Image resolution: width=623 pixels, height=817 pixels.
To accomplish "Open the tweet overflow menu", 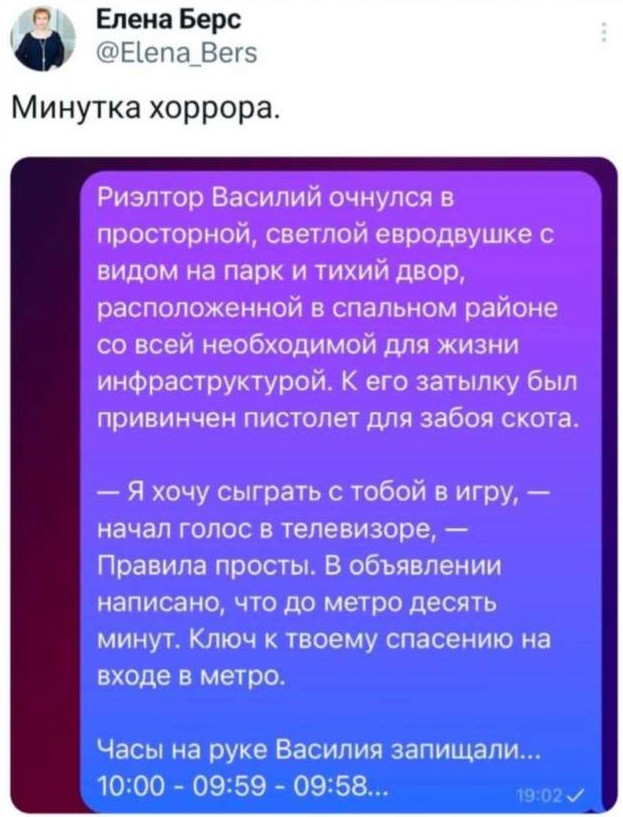I will (x=604, y=33).
